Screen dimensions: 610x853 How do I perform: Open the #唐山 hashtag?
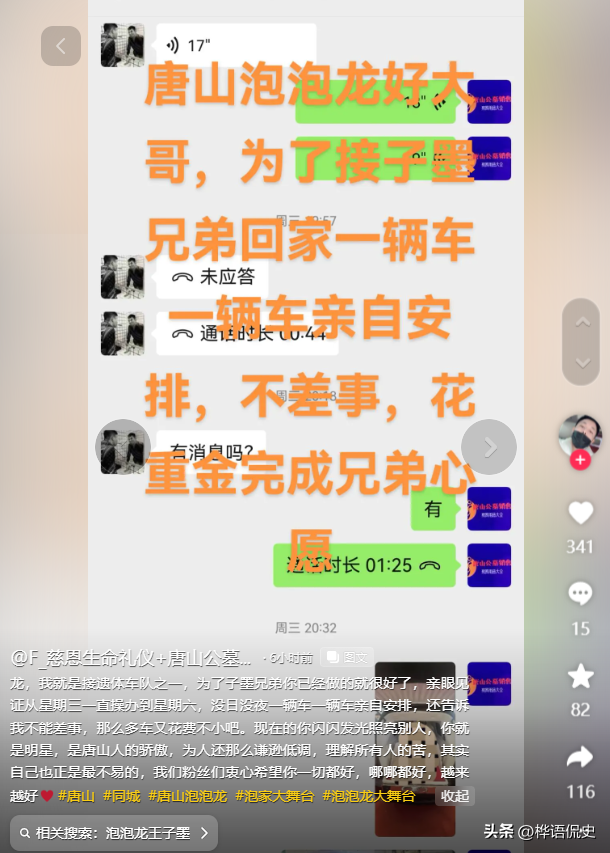tap(76, 796)
